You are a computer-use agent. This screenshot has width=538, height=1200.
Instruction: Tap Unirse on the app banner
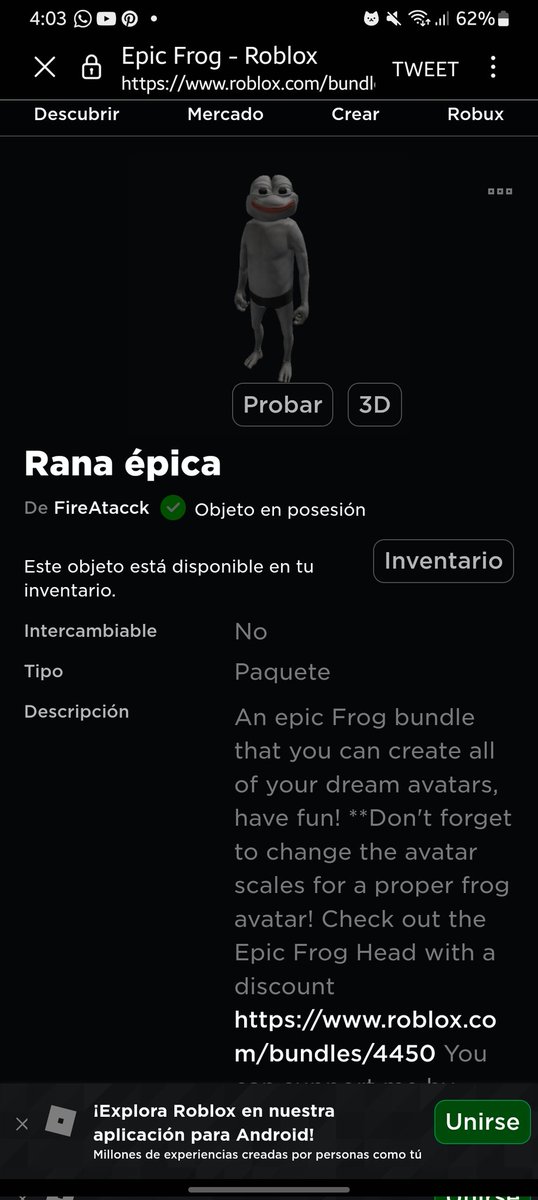pyautogui.click(x=483, y=1122)
